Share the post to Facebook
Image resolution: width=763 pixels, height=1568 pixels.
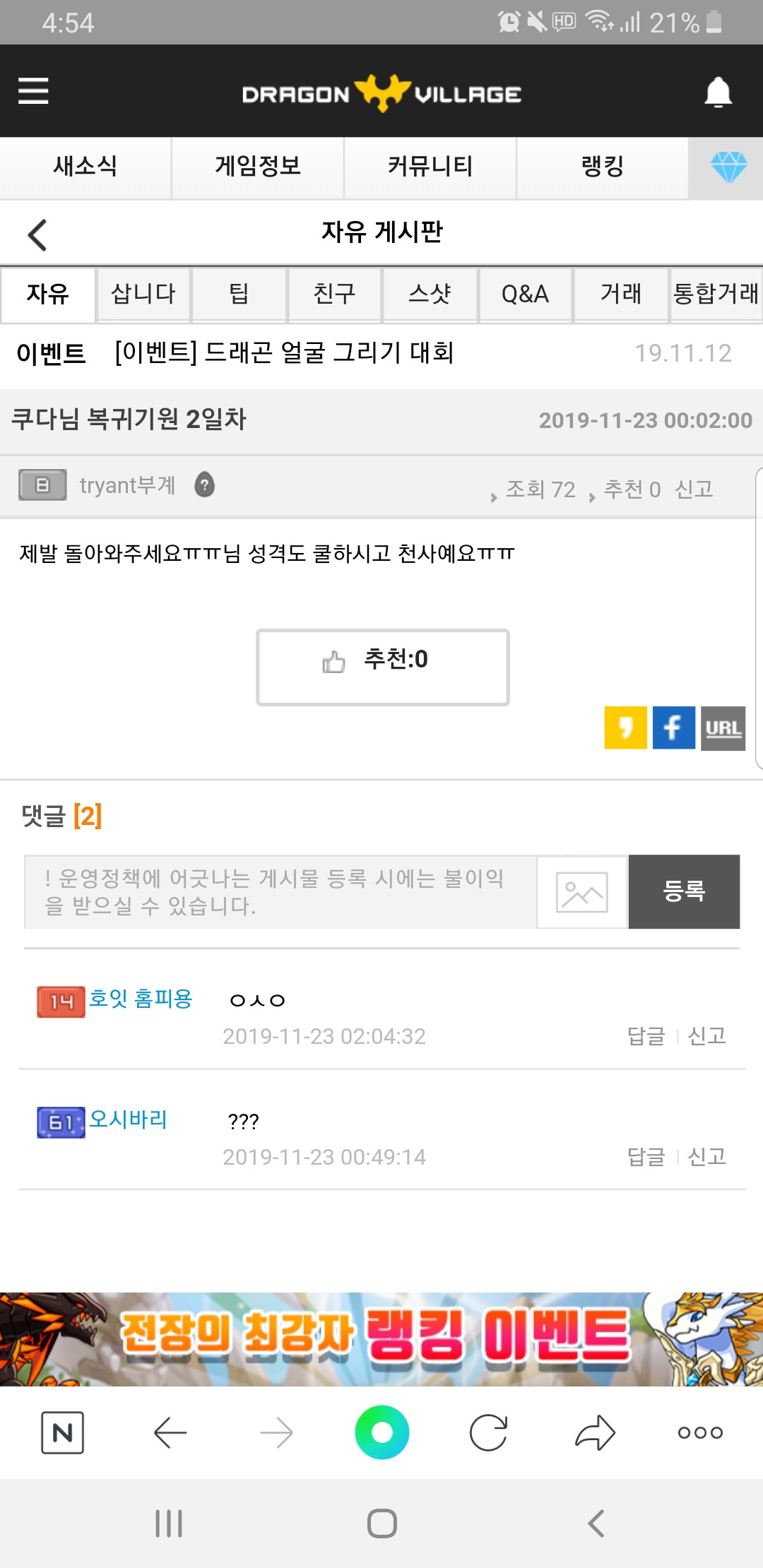(x=673, y=727)
